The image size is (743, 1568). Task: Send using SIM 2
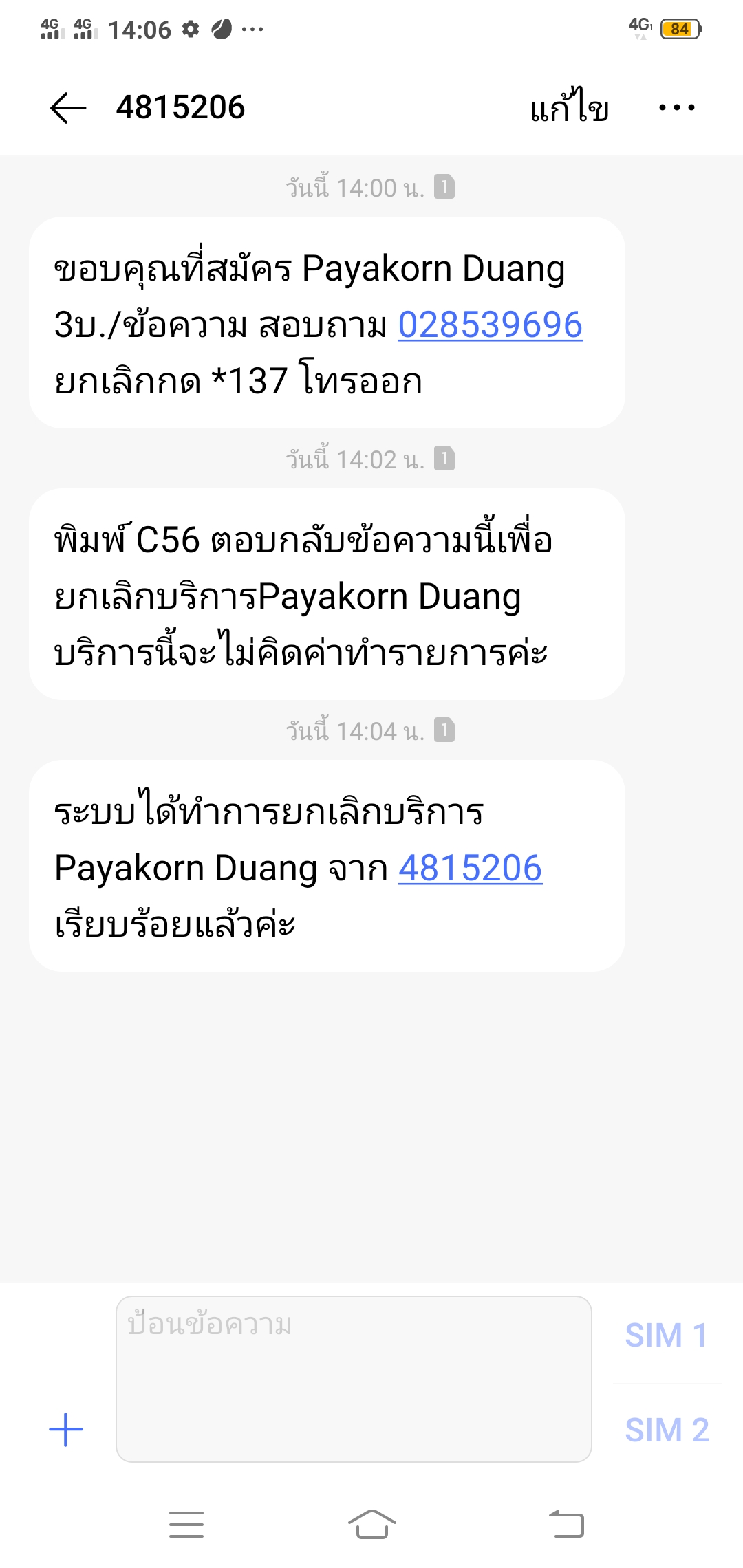(667, 1430)
